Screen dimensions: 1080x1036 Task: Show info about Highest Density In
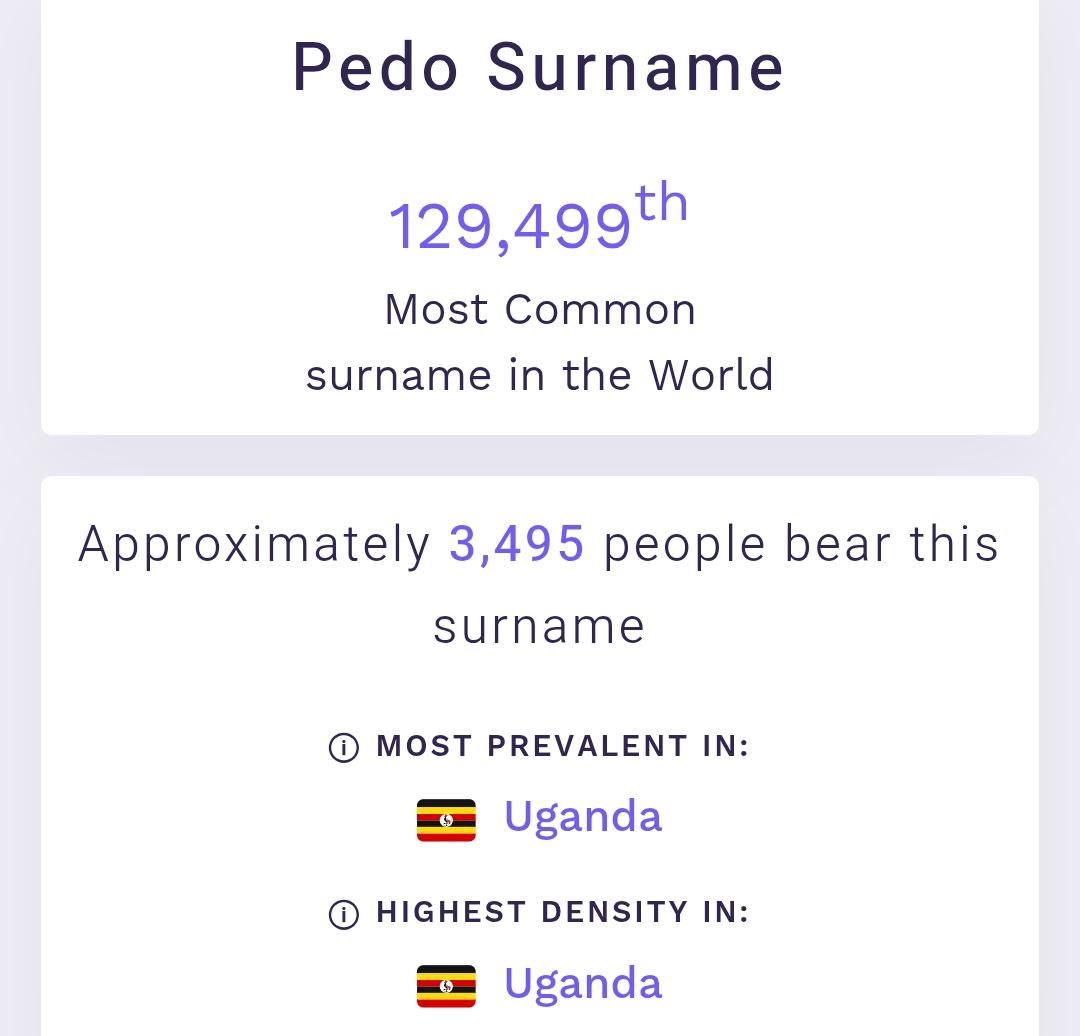click(x=344, y=913)
